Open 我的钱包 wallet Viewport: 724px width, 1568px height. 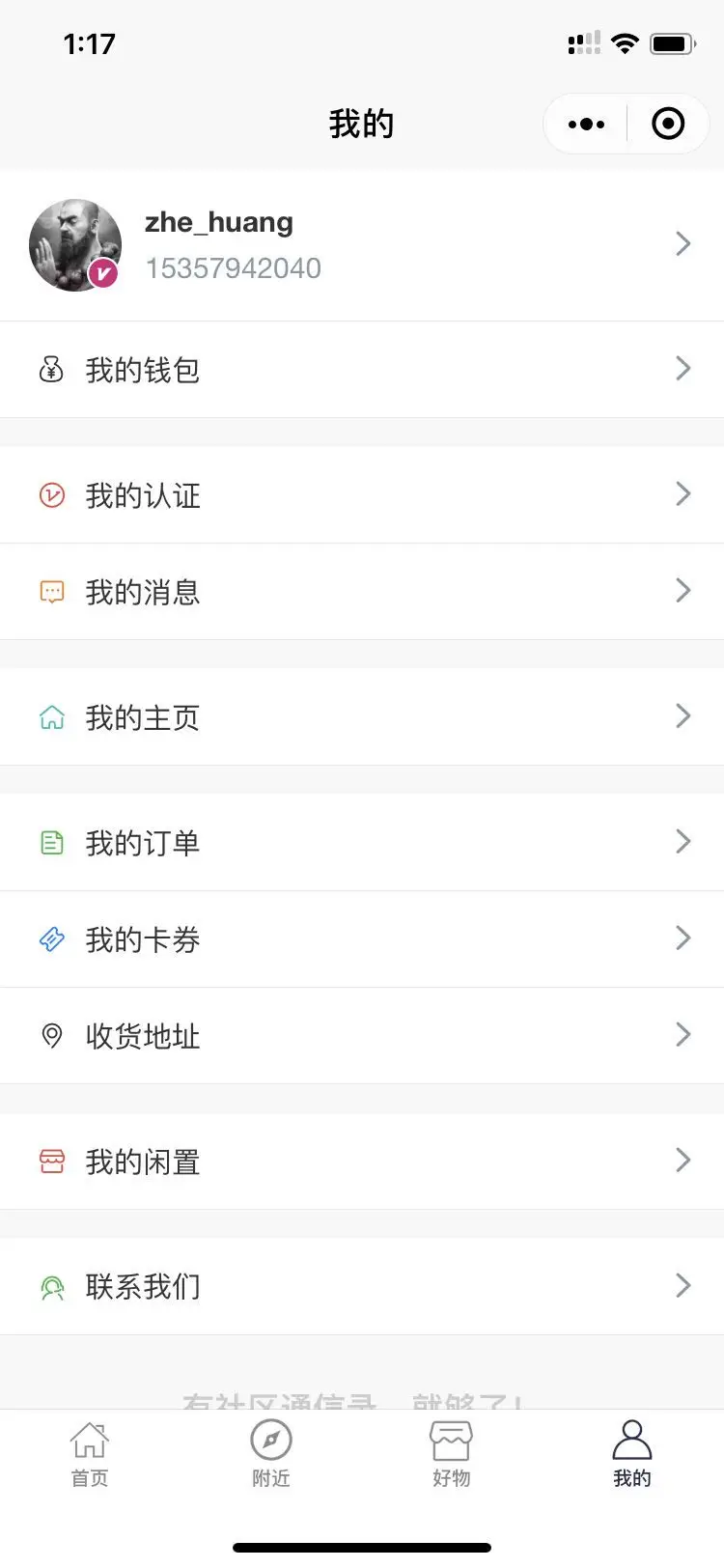click(362, 370)
